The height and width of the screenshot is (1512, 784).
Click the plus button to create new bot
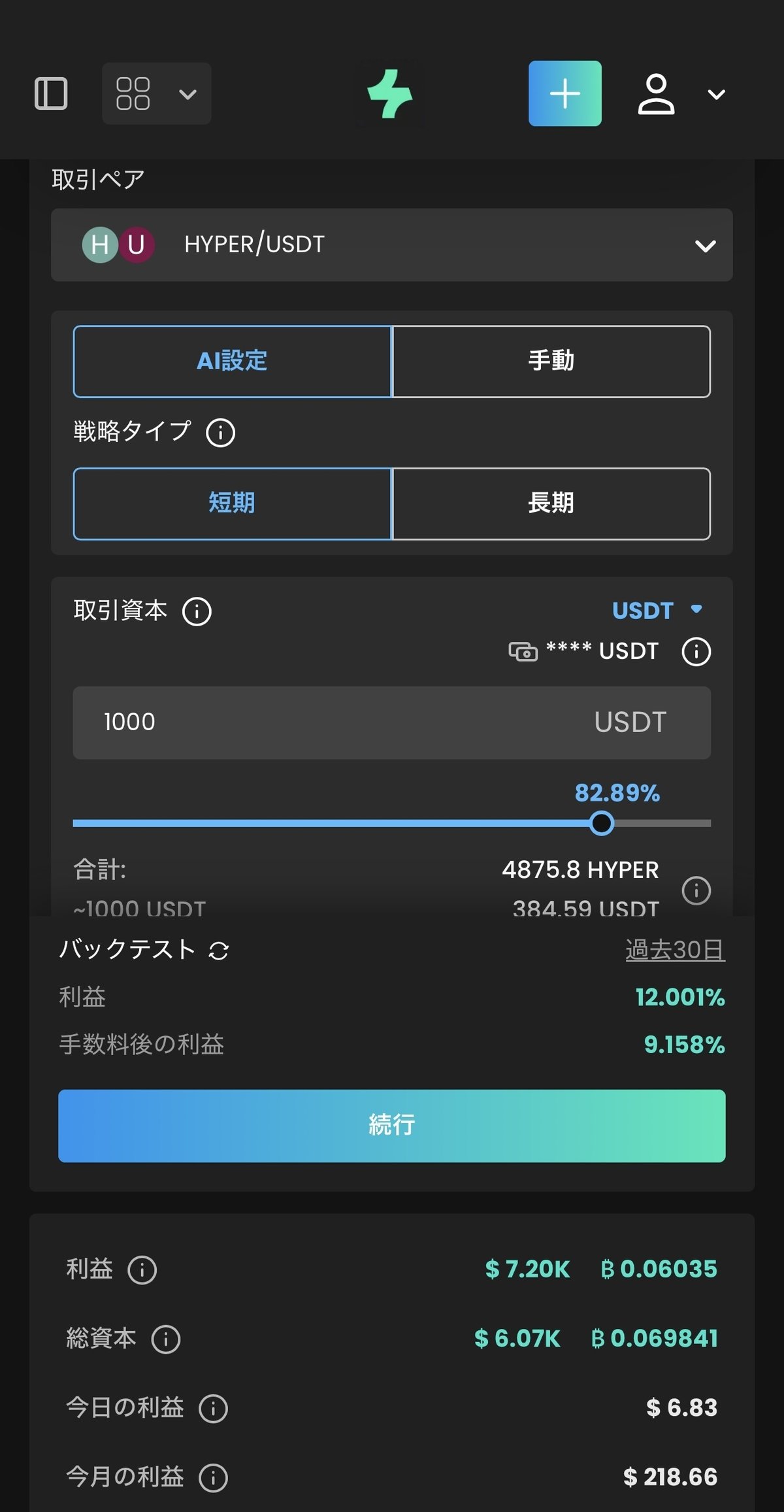point(564,93)
